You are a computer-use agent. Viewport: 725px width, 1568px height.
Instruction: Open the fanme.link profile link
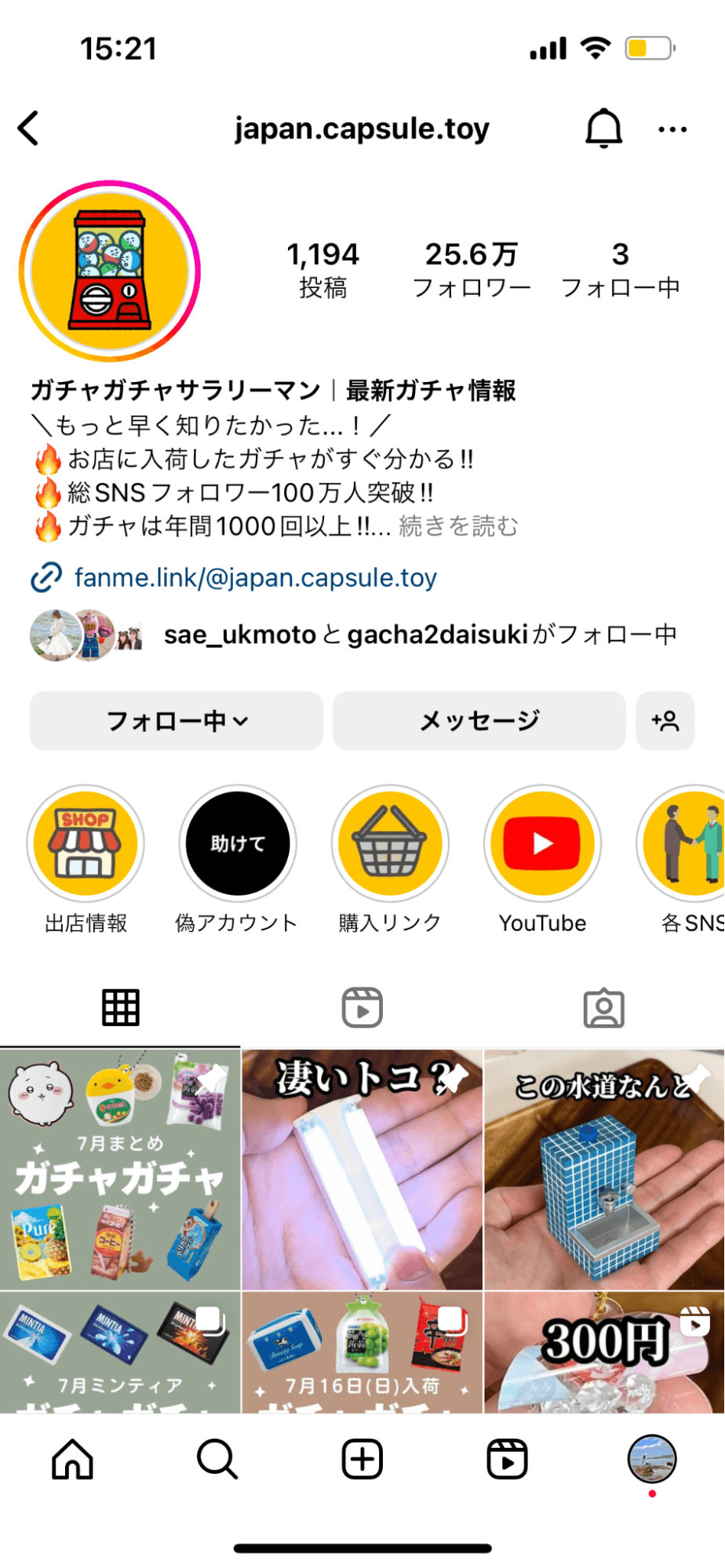pos(255,578)
